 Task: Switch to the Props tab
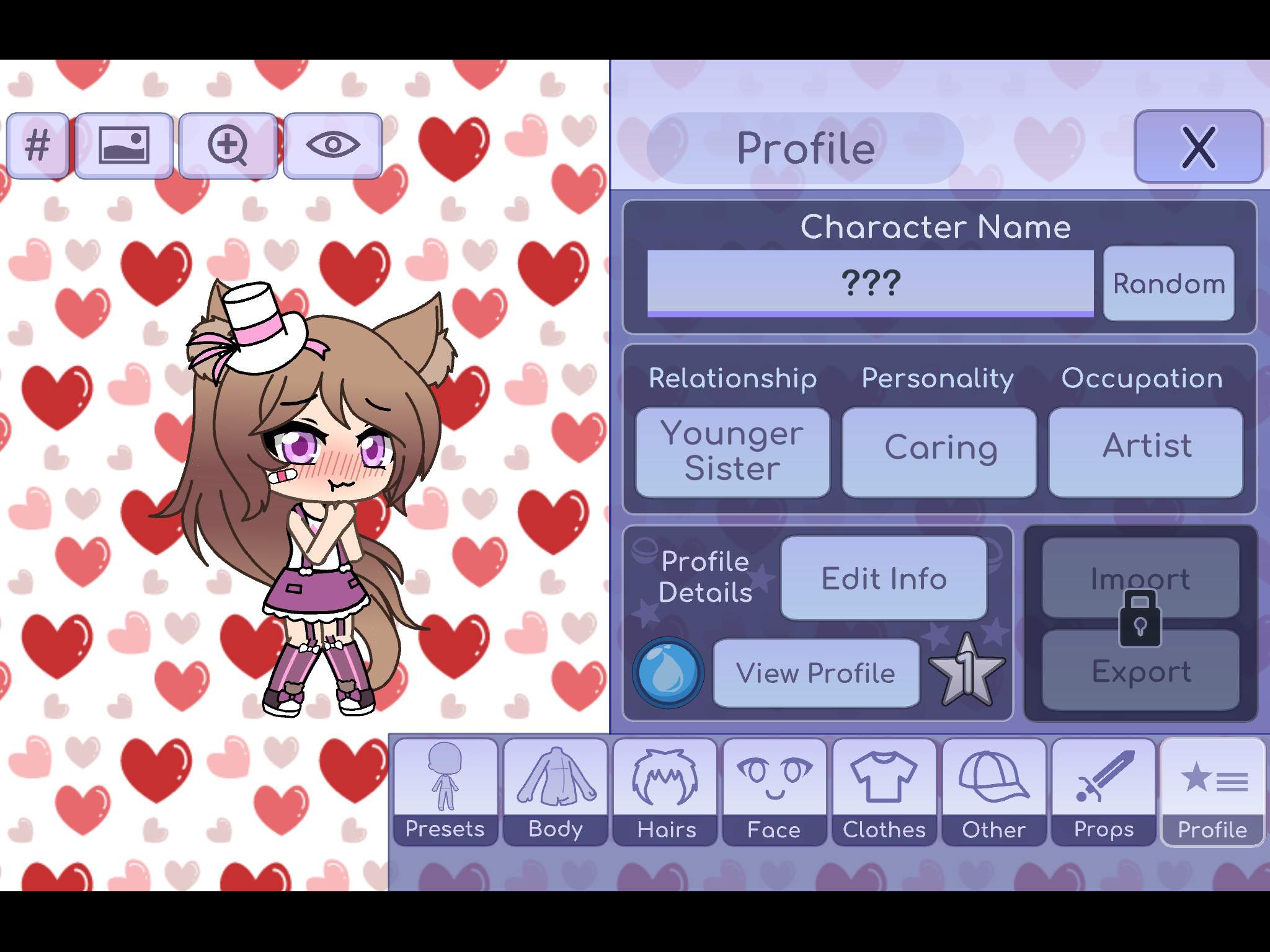click(x=1104, y=792)
